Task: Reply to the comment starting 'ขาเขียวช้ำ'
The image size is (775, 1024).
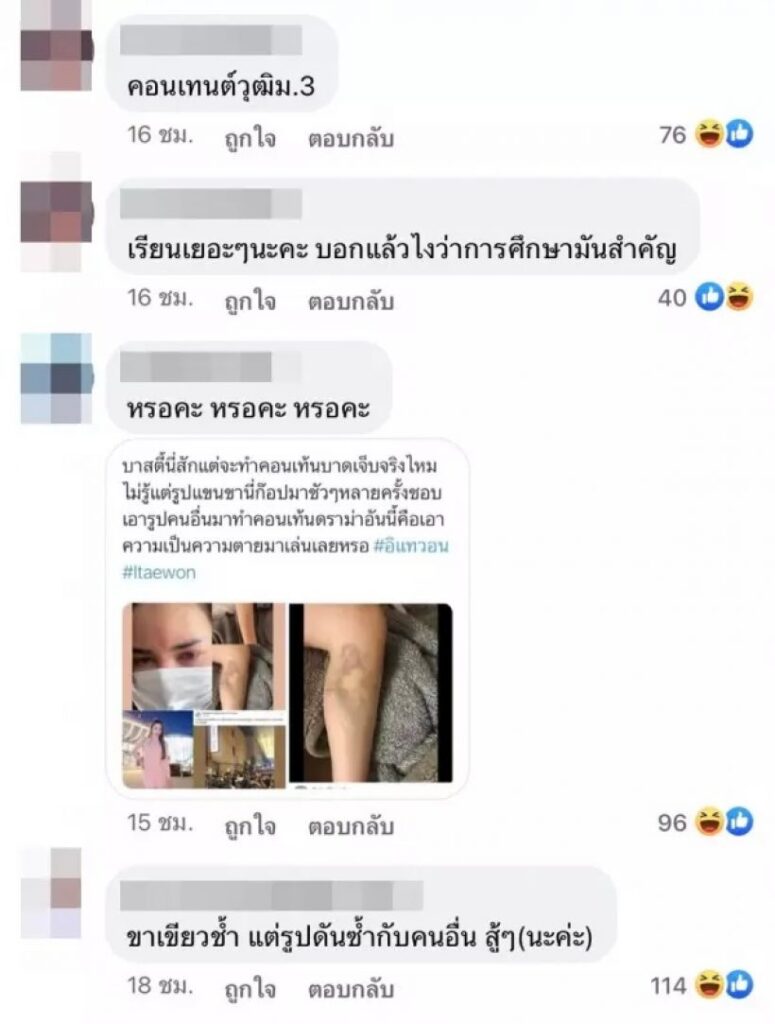Action: coord(350,989)
